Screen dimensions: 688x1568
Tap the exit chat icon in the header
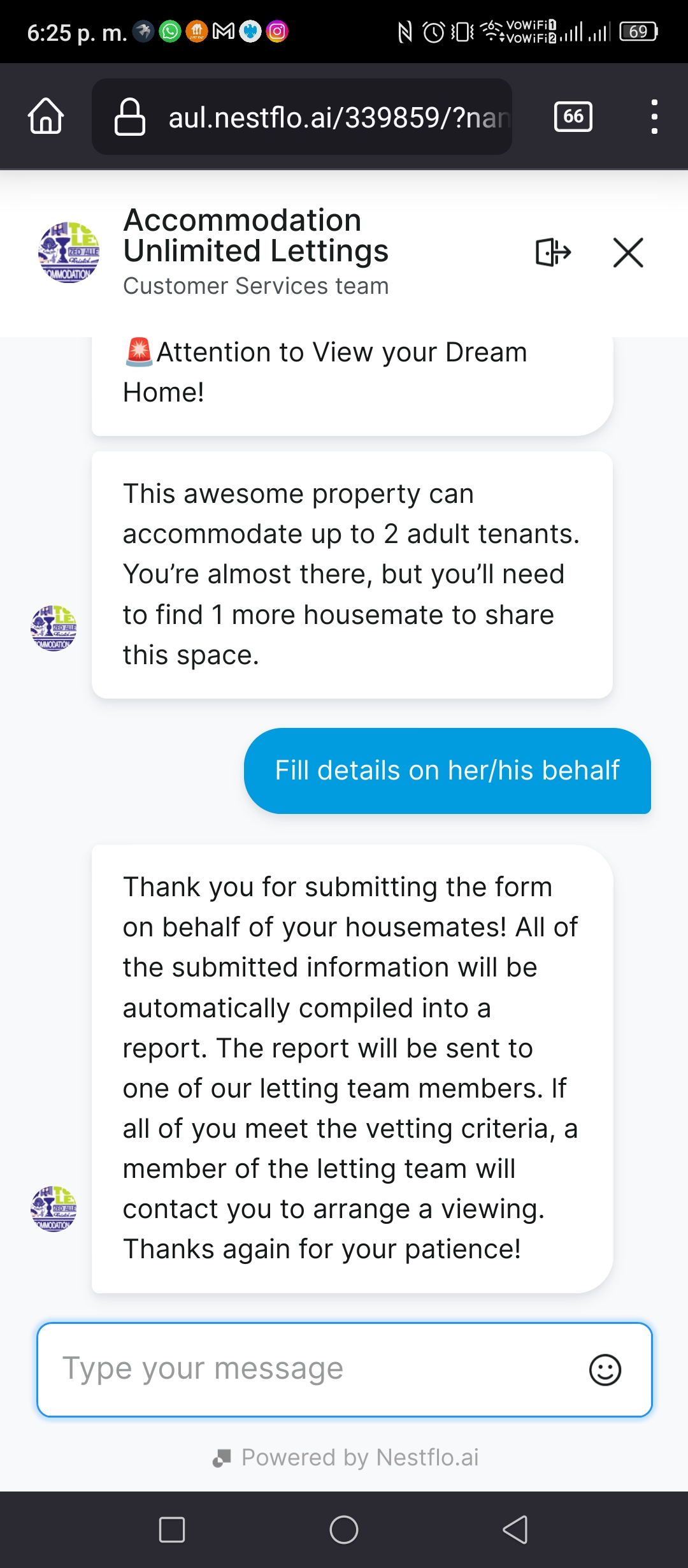point(553,252)
